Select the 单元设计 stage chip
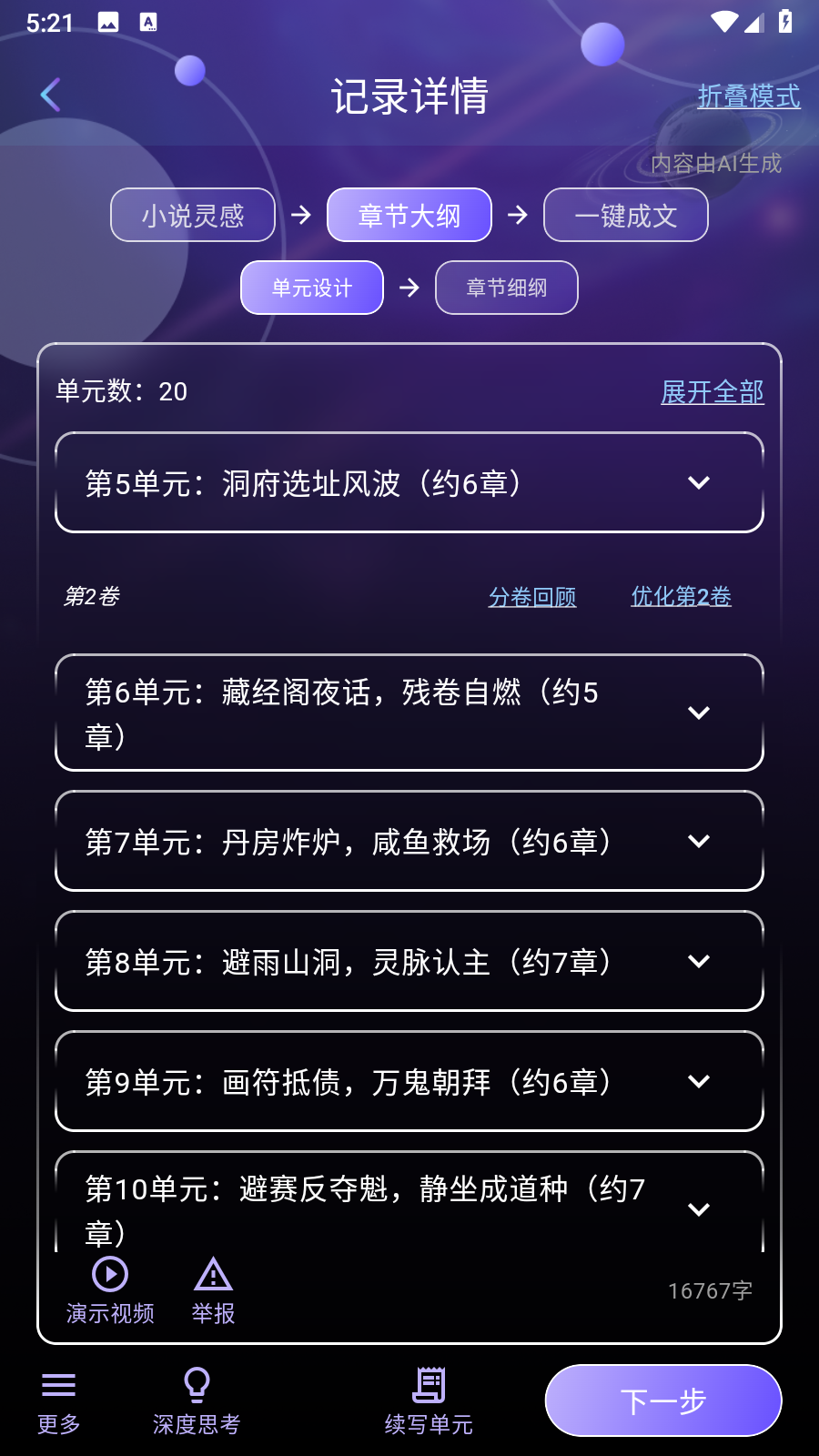This screenshot has width=819, height=1456. [x=312, y=287]
